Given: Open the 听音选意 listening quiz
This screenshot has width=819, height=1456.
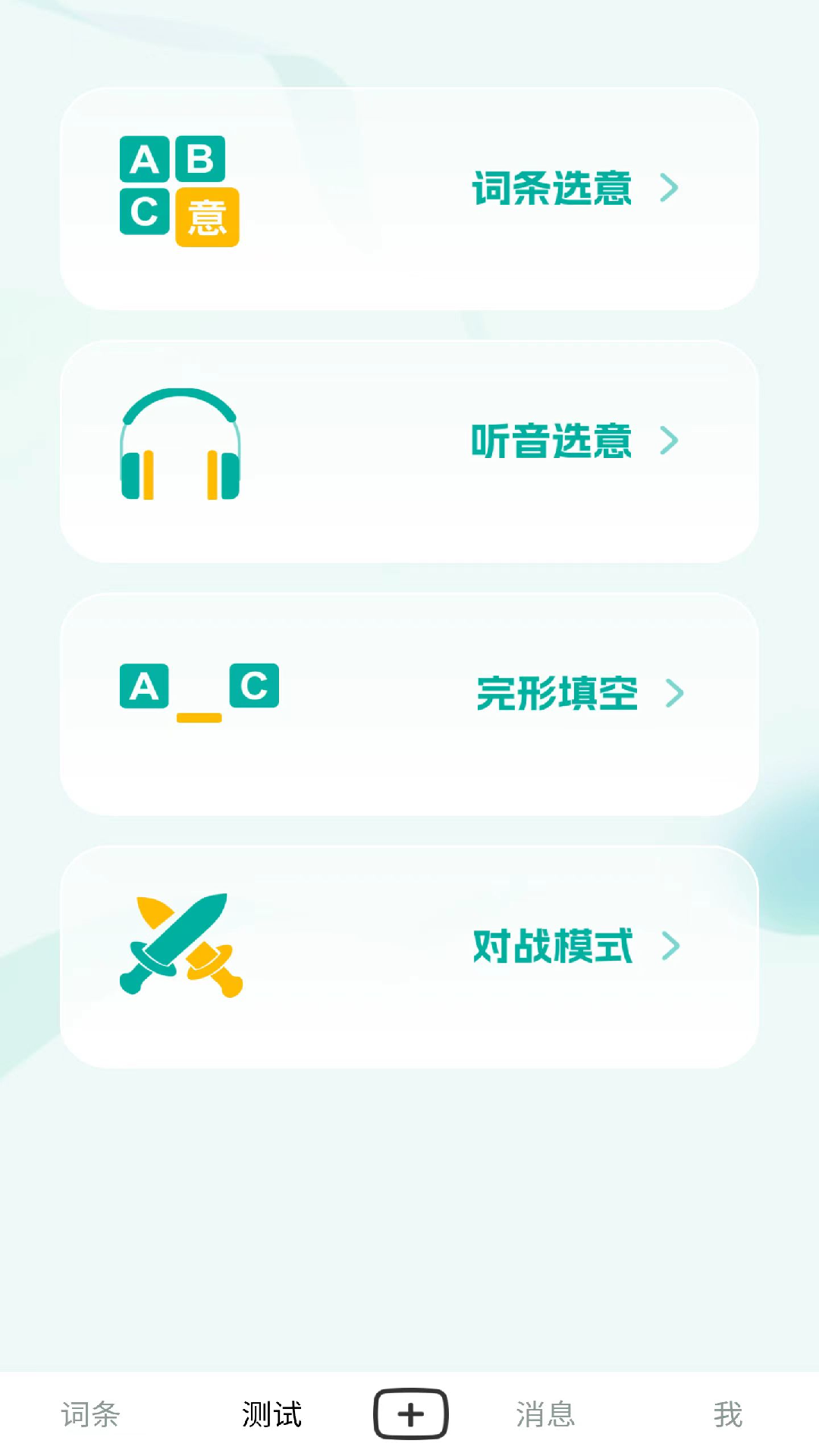Looking at the screenshot, I should pyautogui.click(x=409, y=449).
